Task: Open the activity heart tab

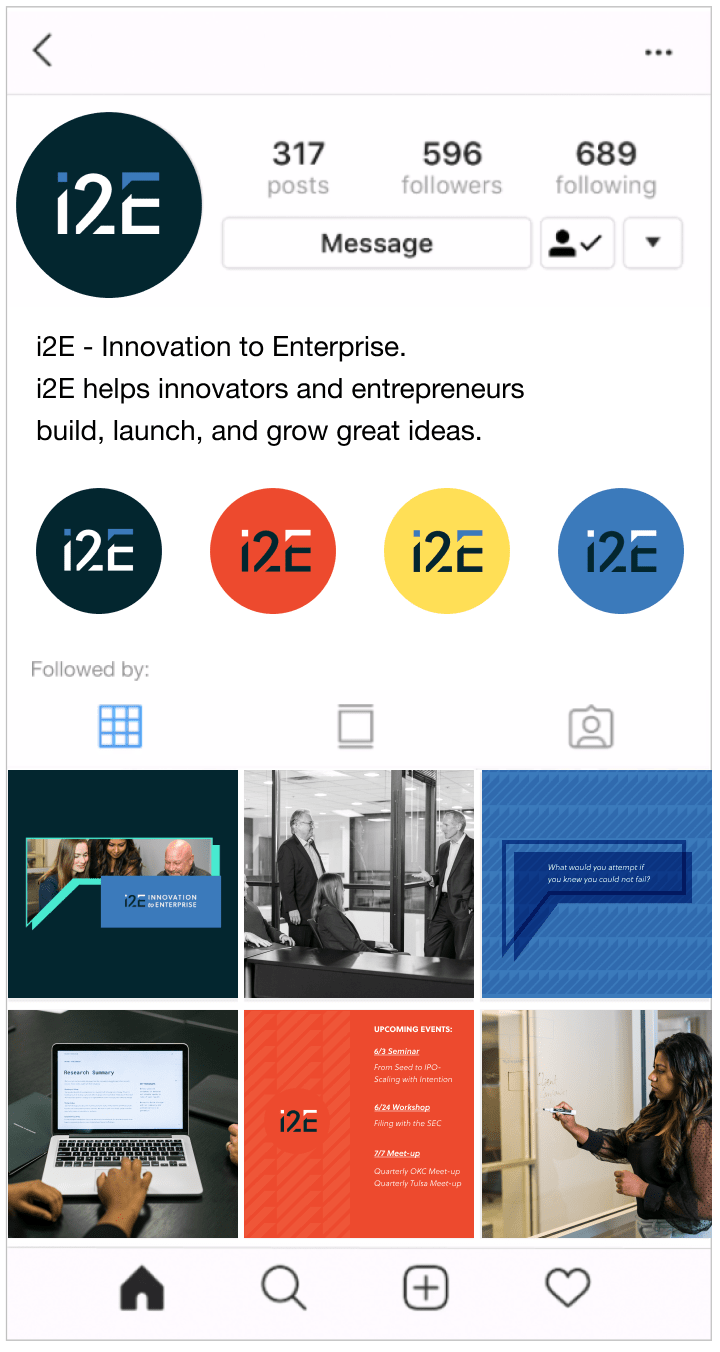Action: pos(568,1289)
